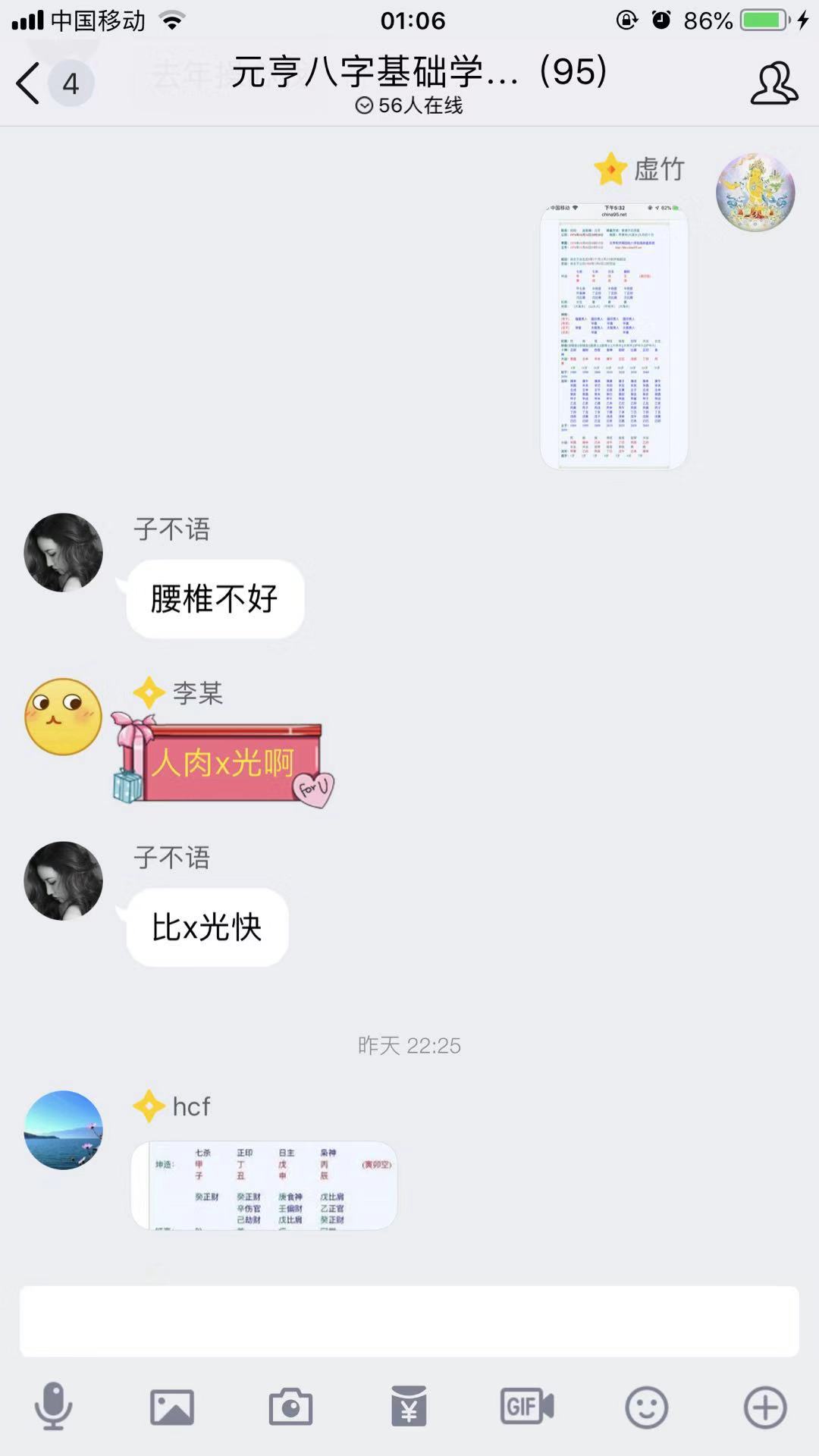
Task: Send a red packet
Action: 409,1407
